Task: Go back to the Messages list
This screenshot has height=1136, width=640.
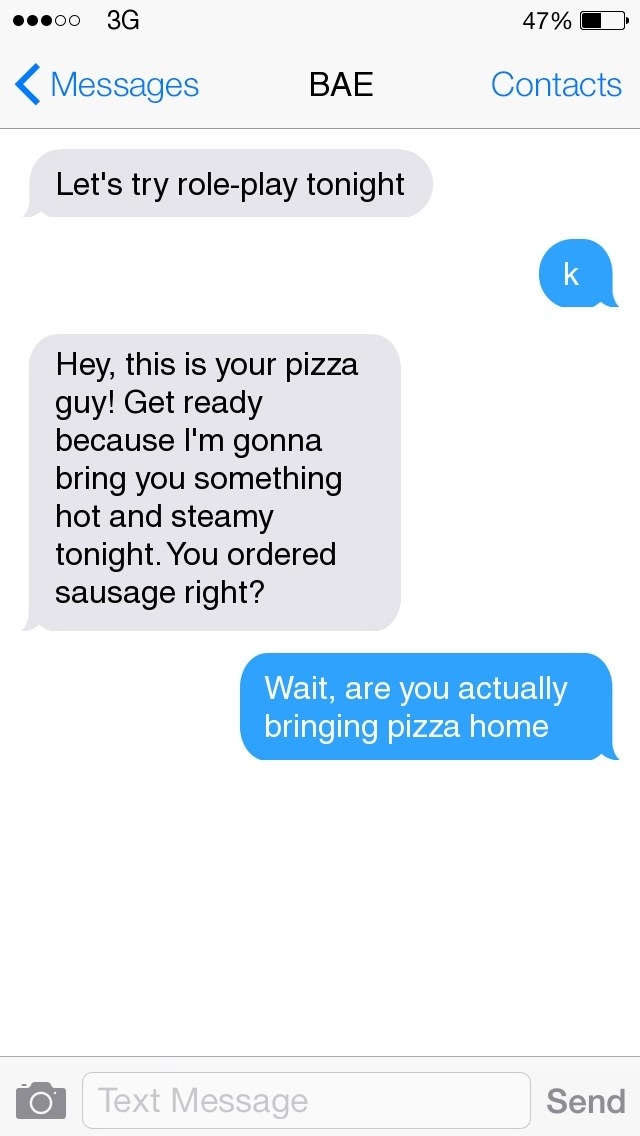Action: [x=107, y=85]
